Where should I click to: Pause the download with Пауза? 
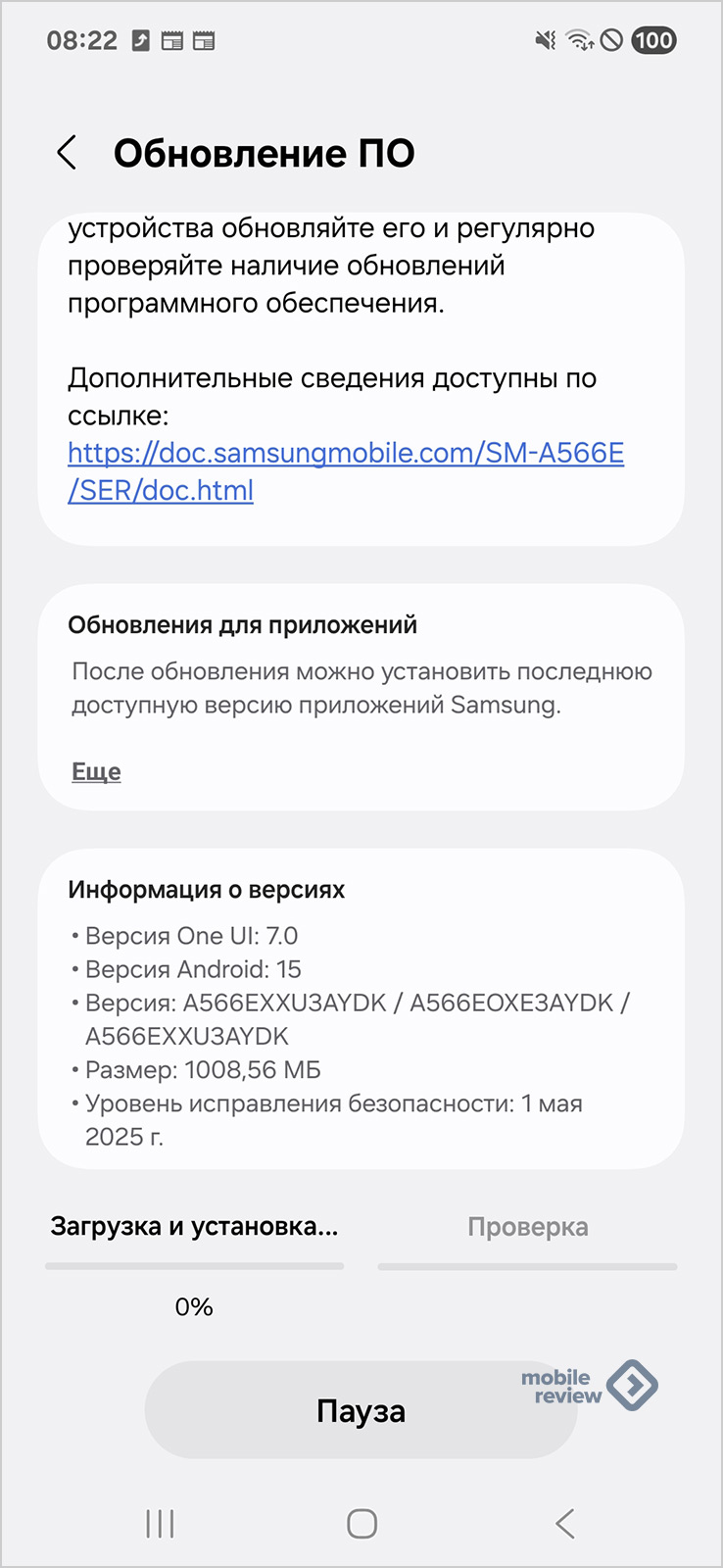(x=361, y=1410)
